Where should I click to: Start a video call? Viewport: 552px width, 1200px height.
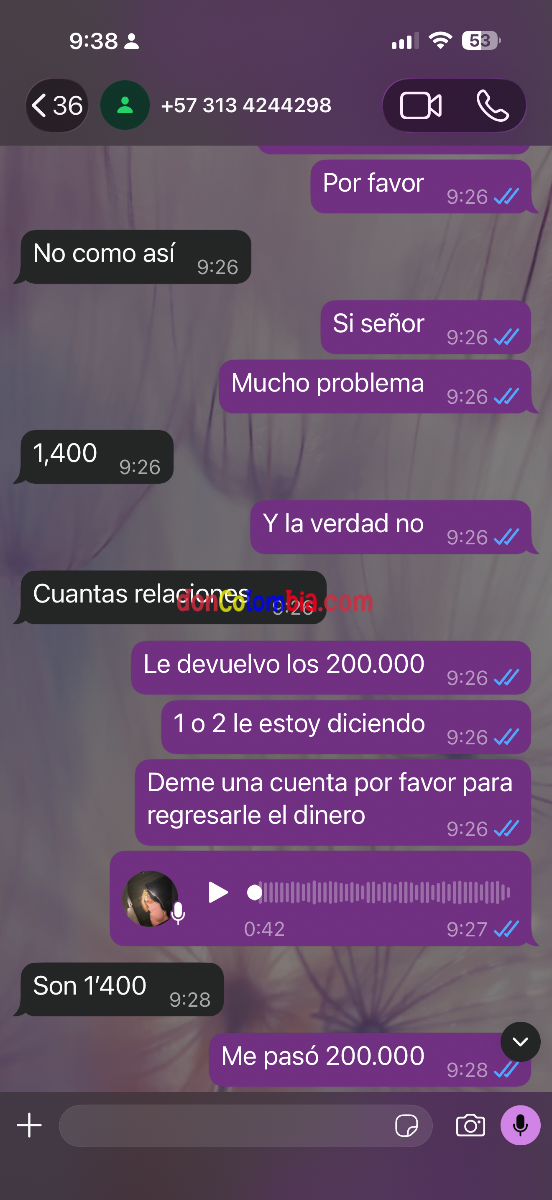(421, 105)
